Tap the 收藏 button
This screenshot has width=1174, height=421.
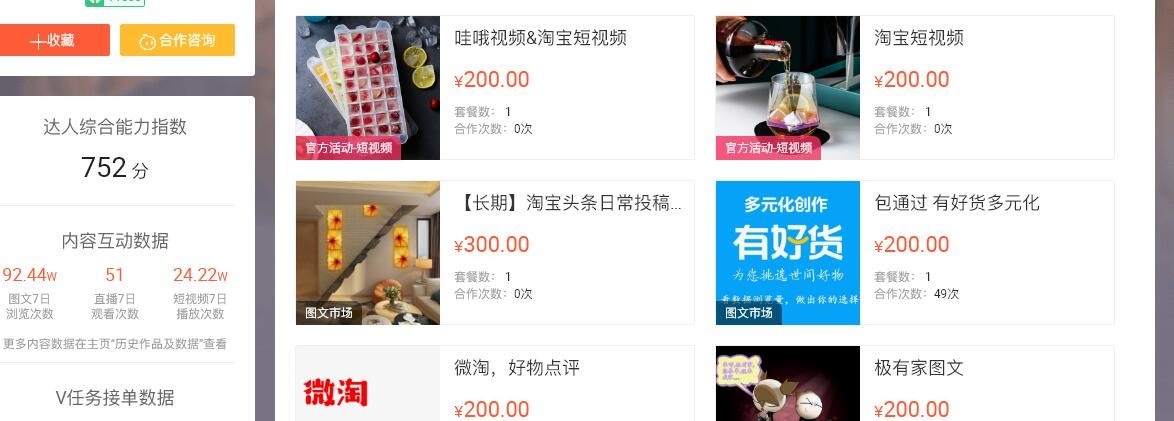tap(54, 40)
